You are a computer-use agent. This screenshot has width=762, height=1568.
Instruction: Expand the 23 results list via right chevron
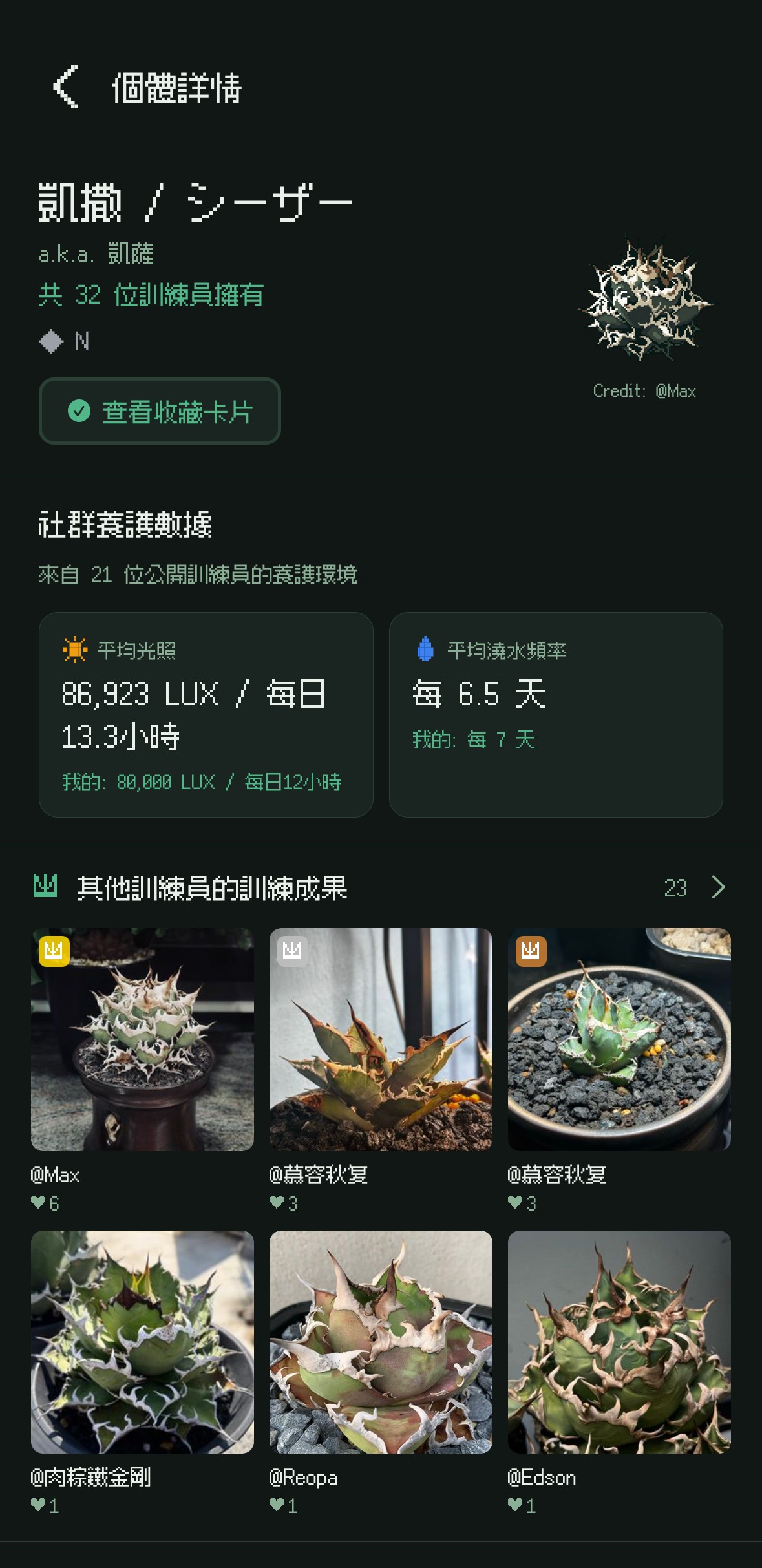pyautogui.click(x=718, y=887)
